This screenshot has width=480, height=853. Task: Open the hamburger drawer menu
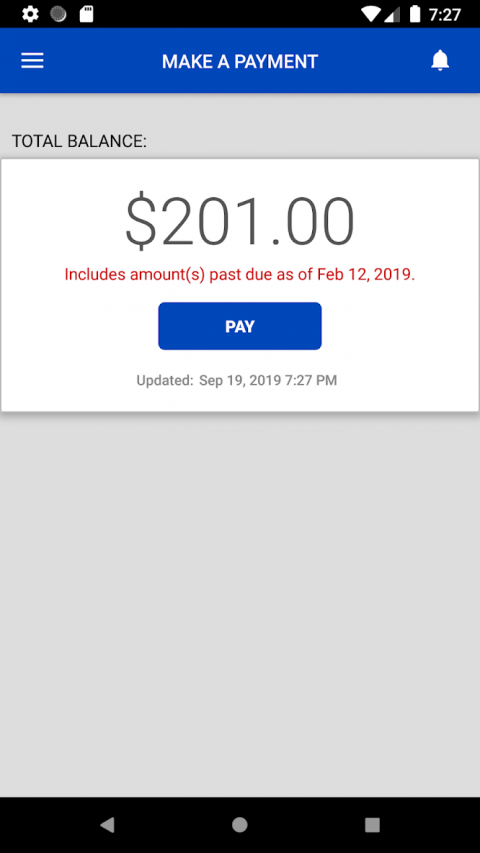click(x=32, y=61)
